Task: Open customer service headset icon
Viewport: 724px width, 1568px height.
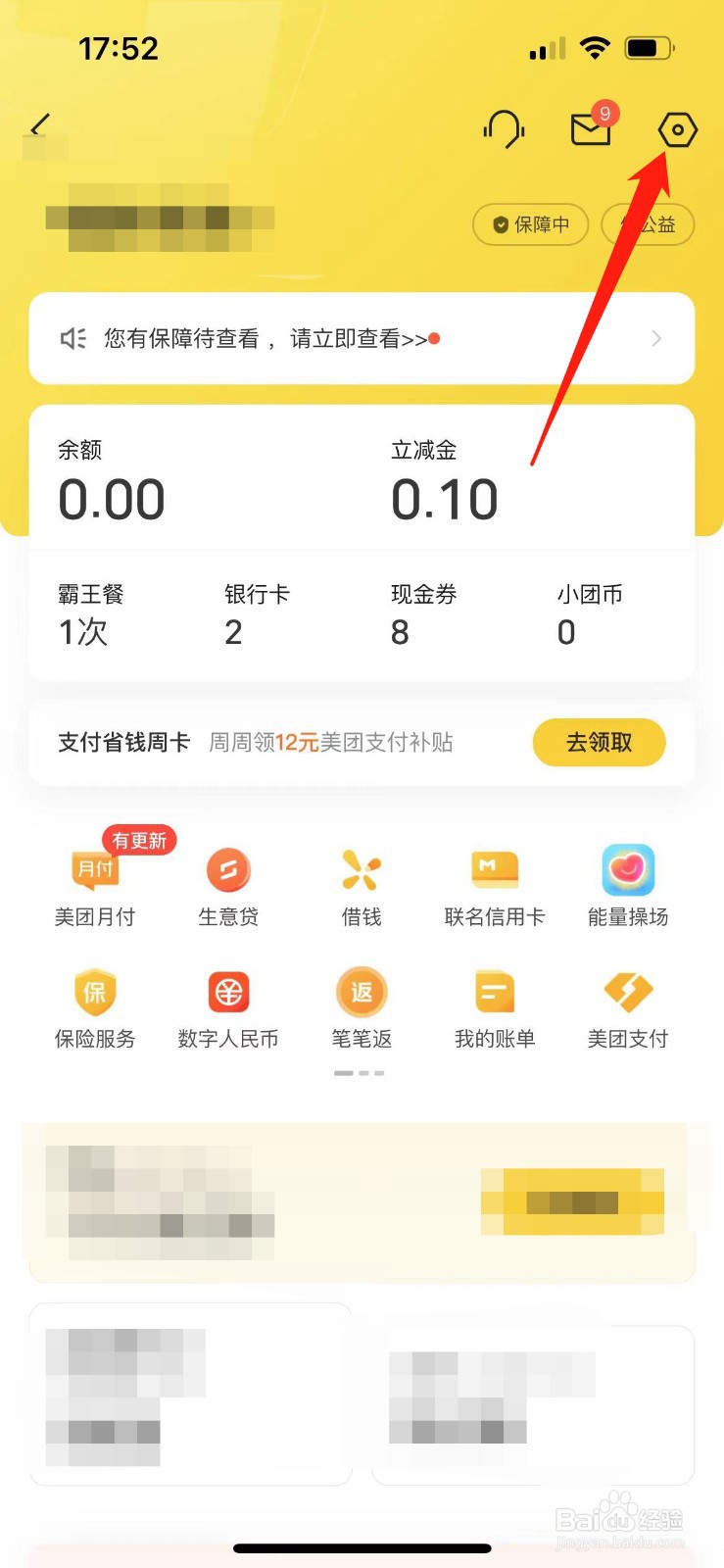Action: (x=505, y=128)
